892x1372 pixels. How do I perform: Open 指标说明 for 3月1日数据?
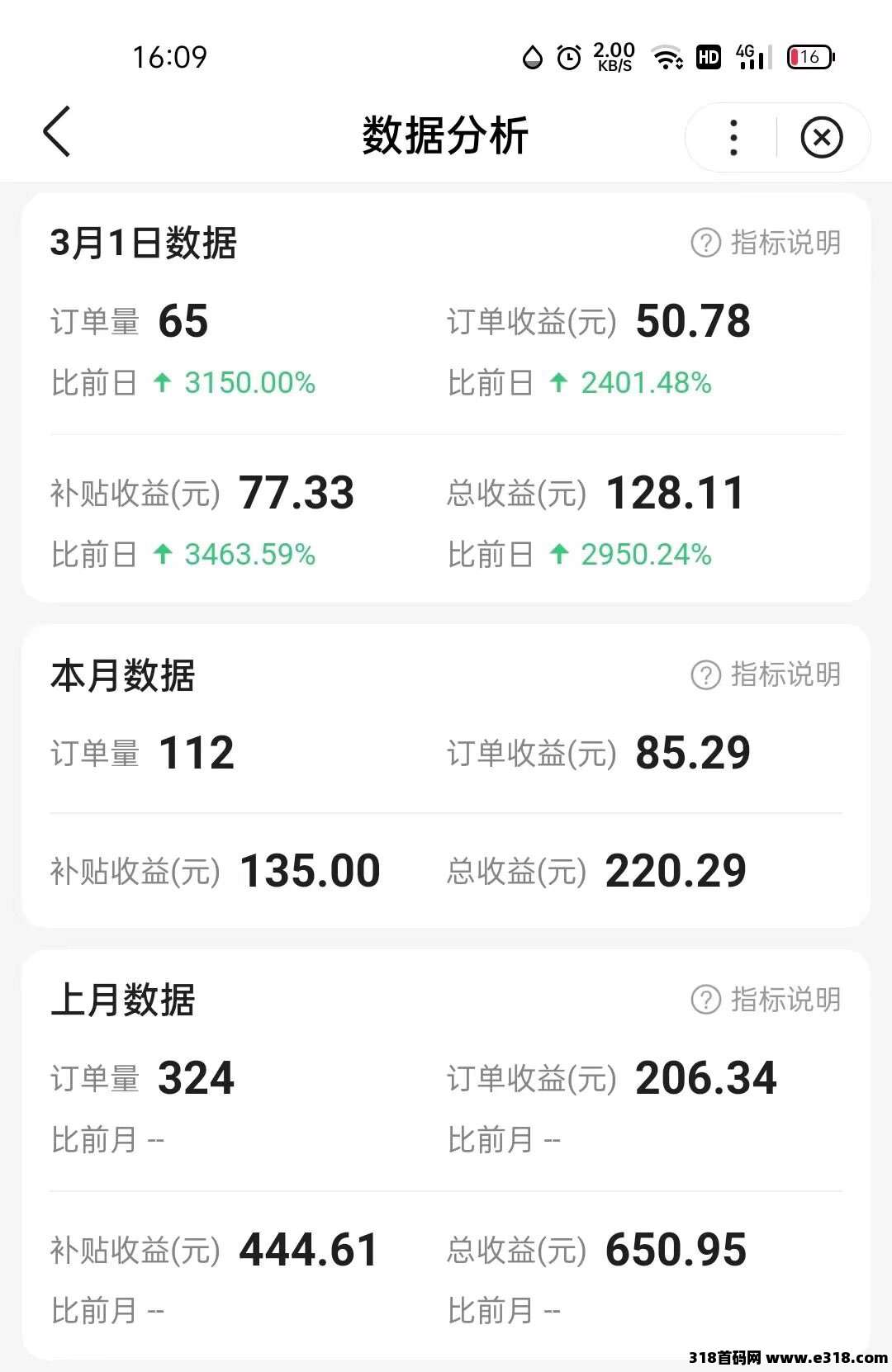(x=766, y=243)
